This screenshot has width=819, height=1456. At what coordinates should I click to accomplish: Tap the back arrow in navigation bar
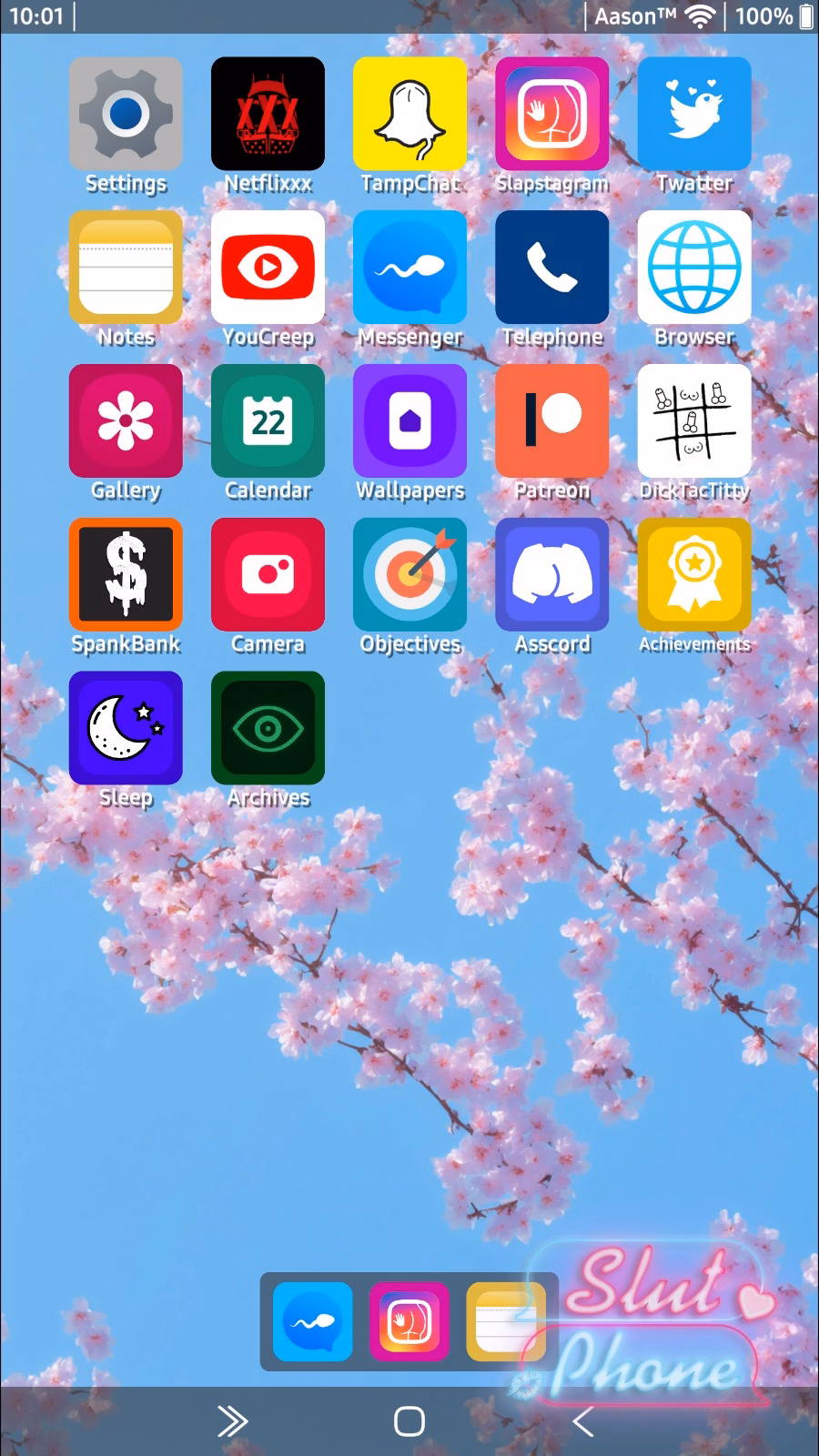tap(583, 1421)
